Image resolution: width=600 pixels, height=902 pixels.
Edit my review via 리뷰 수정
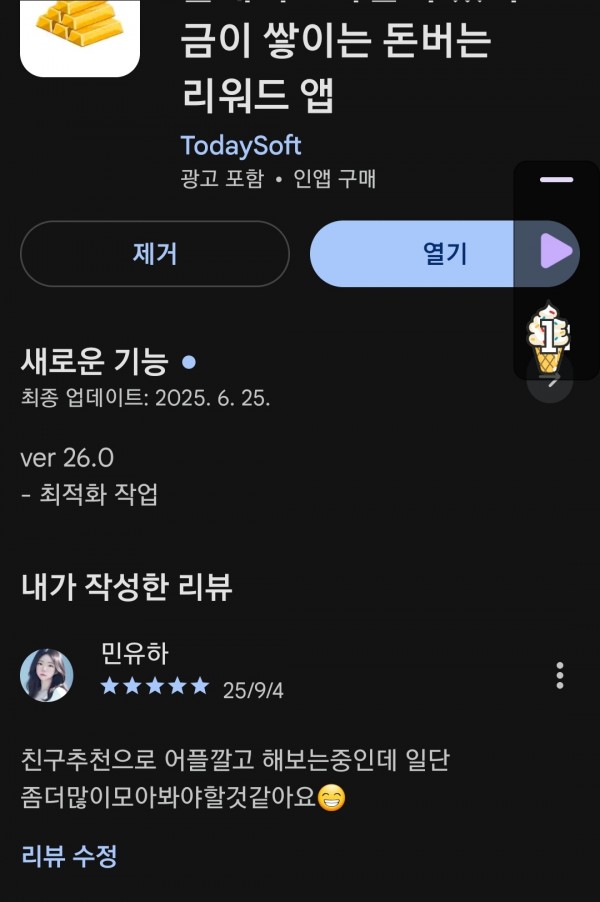[x=69, y=856]
